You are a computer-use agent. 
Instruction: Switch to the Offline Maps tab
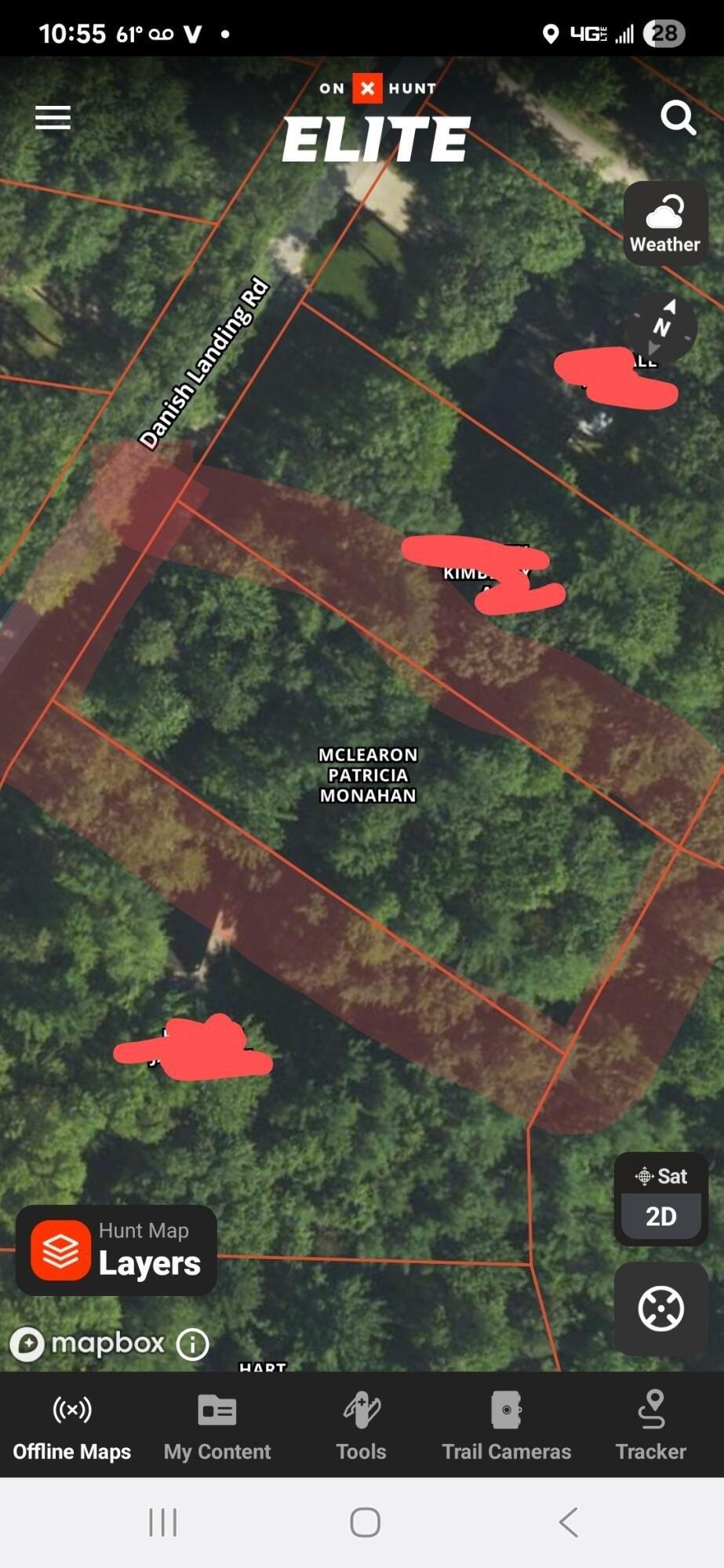[x=72, y=1427]
